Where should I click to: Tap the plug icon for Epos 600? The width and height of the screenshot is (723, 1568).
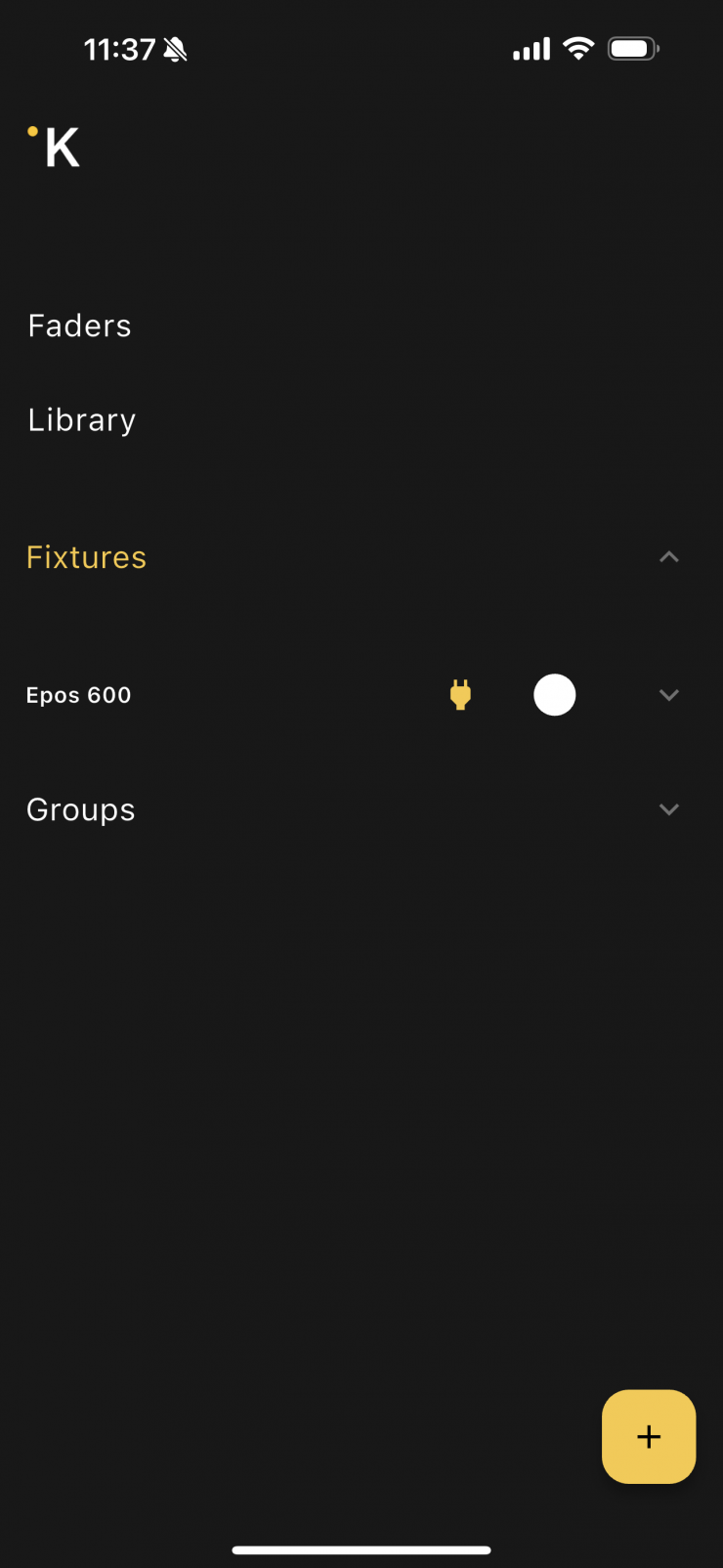[460, 695]
